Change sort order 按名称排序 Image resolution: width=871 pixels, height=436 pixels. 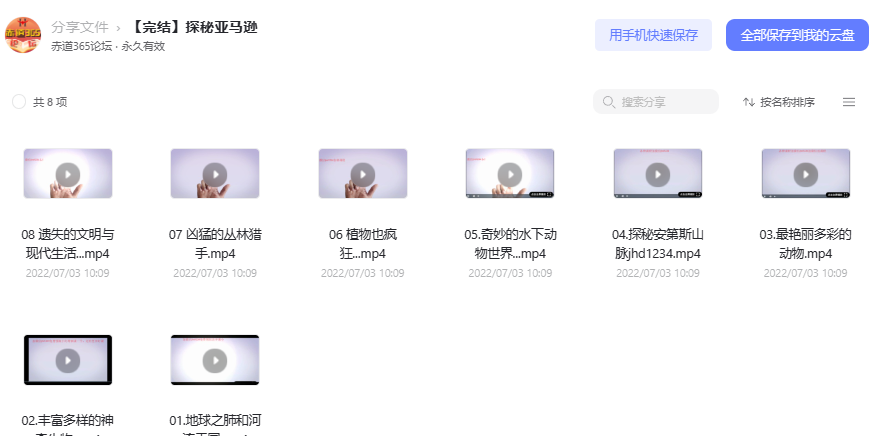tap(779, 102)
